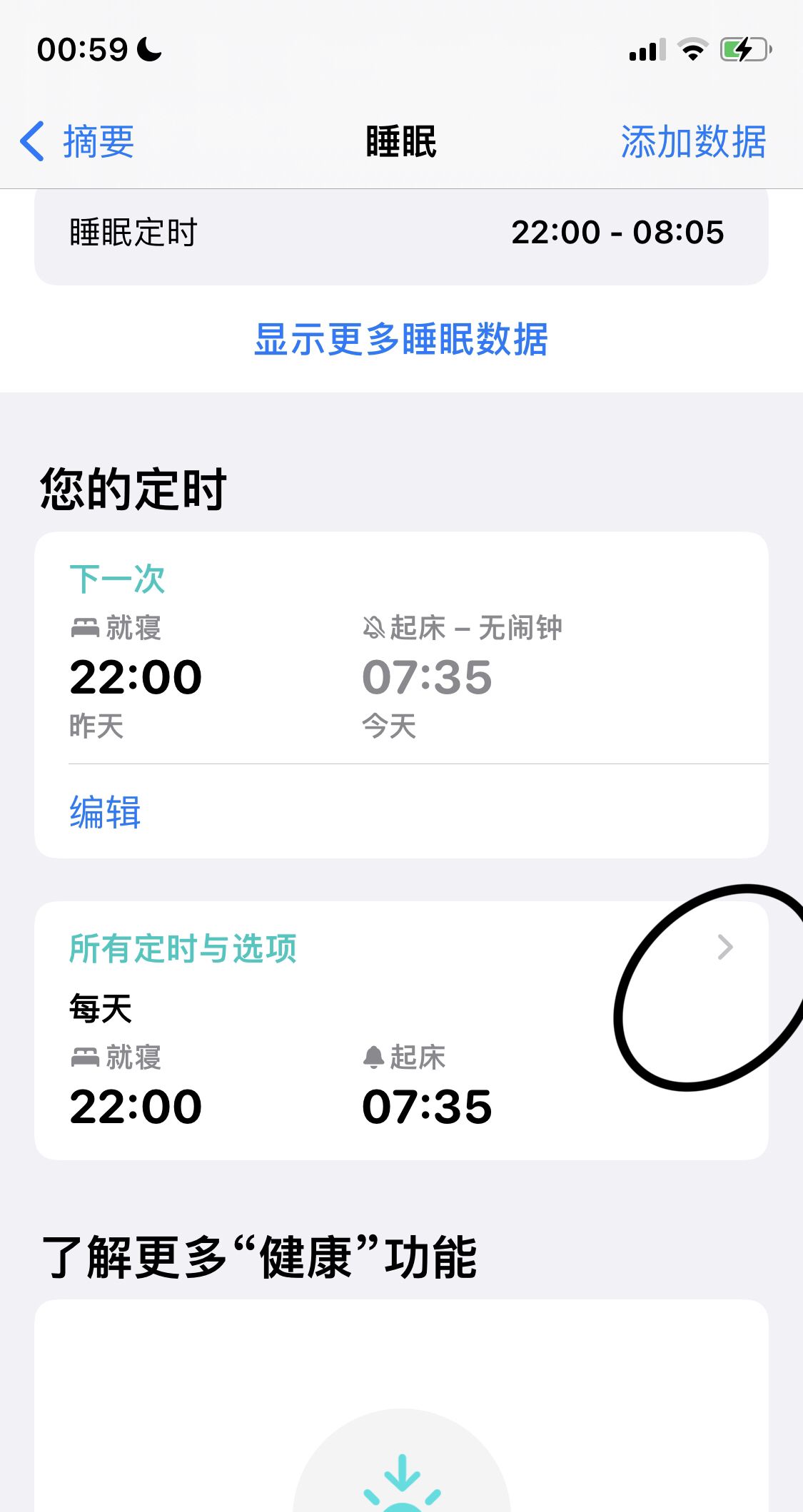
Task: Tap the 睡眠 title header
Action: [x=401, y=141]
